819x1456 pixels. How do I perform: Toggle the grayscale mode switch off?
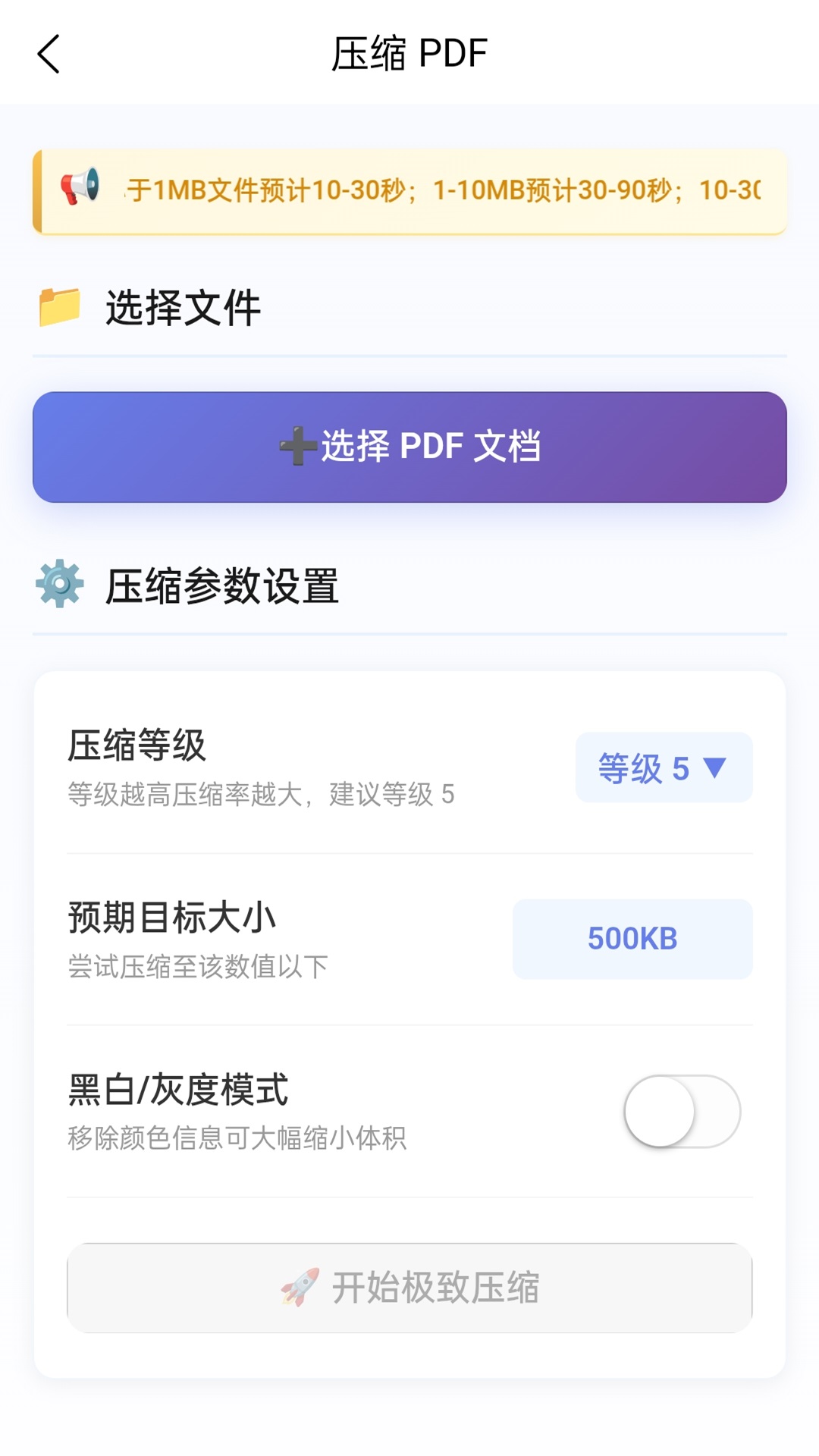point(680,1112)
